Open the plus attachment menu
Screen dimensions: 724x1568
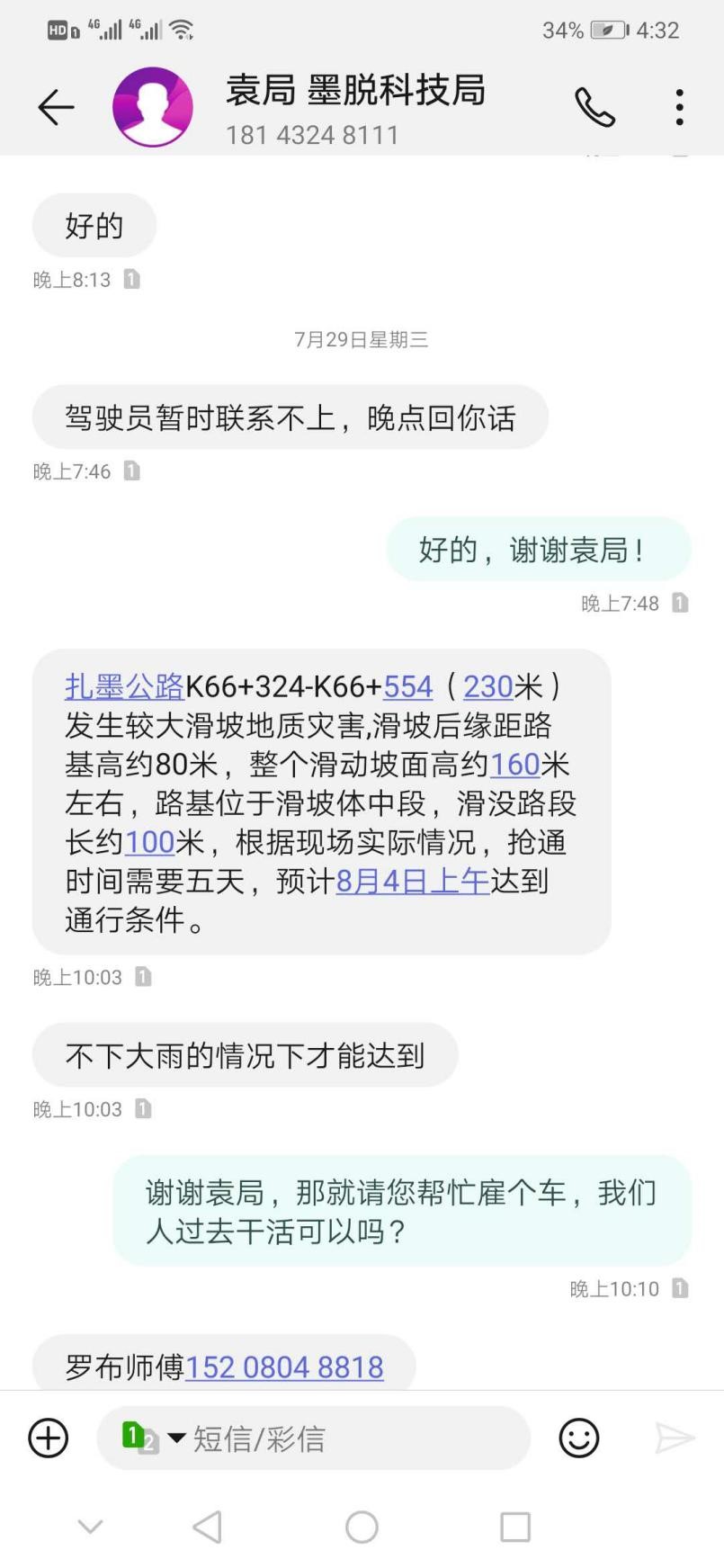(x=49, y=1438)
